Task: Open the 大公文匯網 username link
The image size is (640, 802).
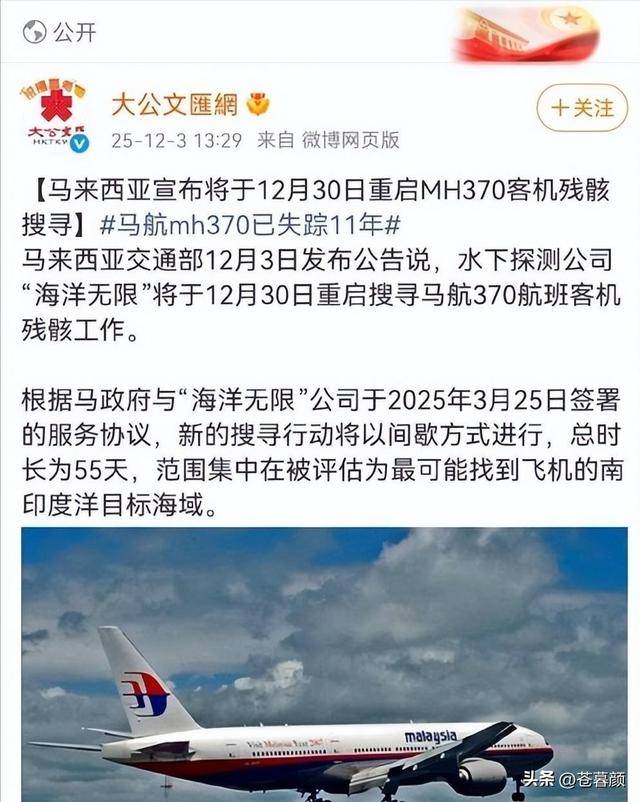Action: 174,104
